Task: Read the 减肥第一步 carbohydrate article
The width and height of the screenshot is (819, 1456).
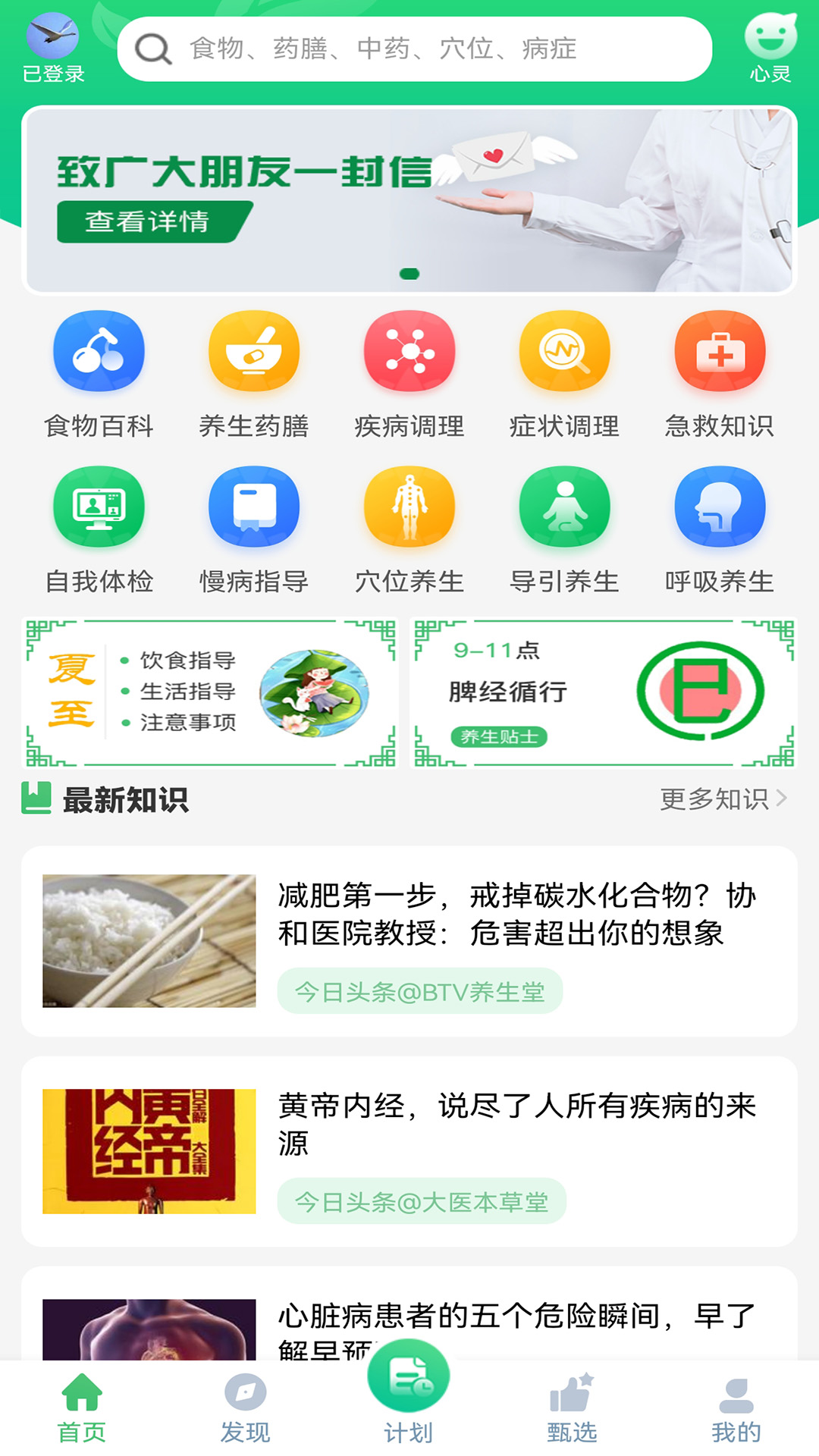Action: point(409,941)
